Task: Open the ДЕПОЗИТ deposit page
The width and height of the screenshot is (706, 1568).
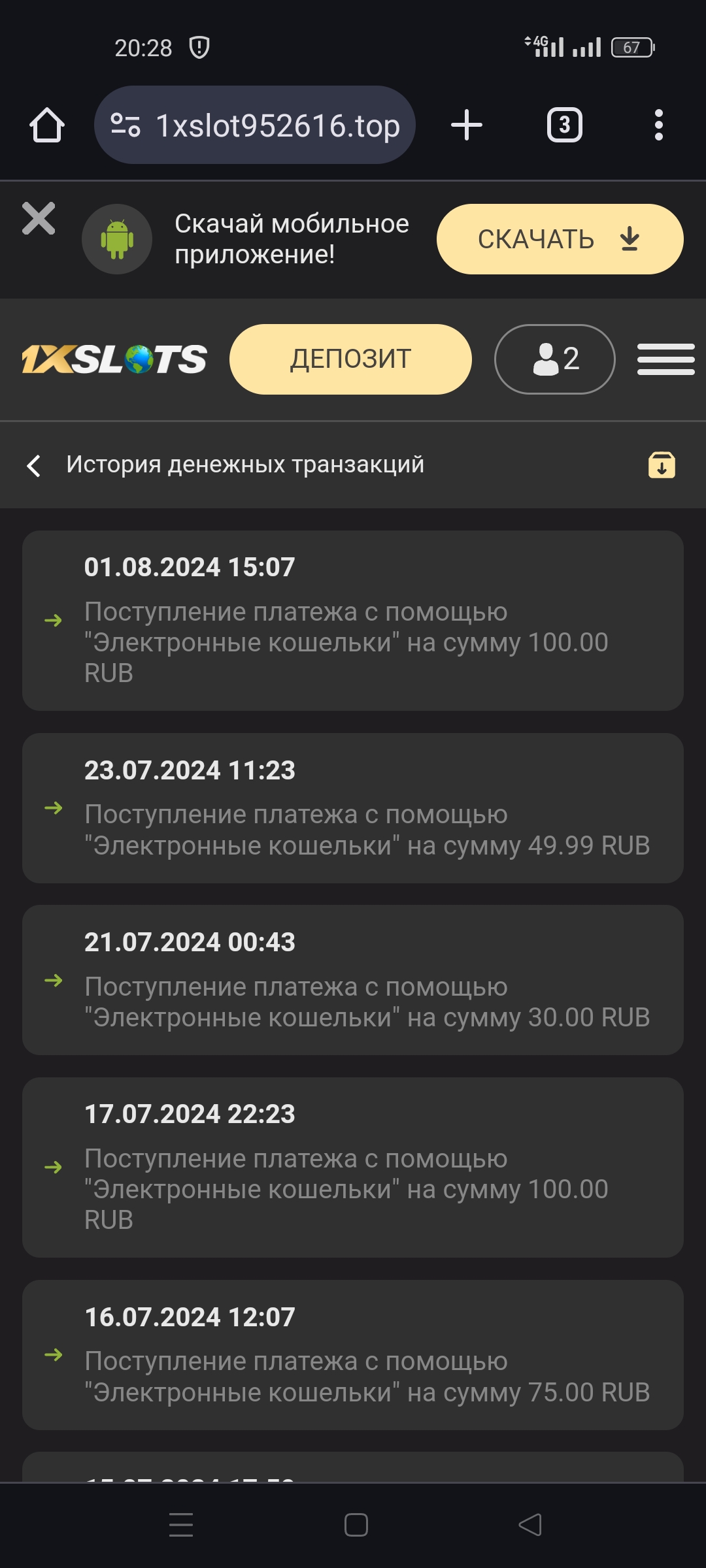Action: [350, 359]
